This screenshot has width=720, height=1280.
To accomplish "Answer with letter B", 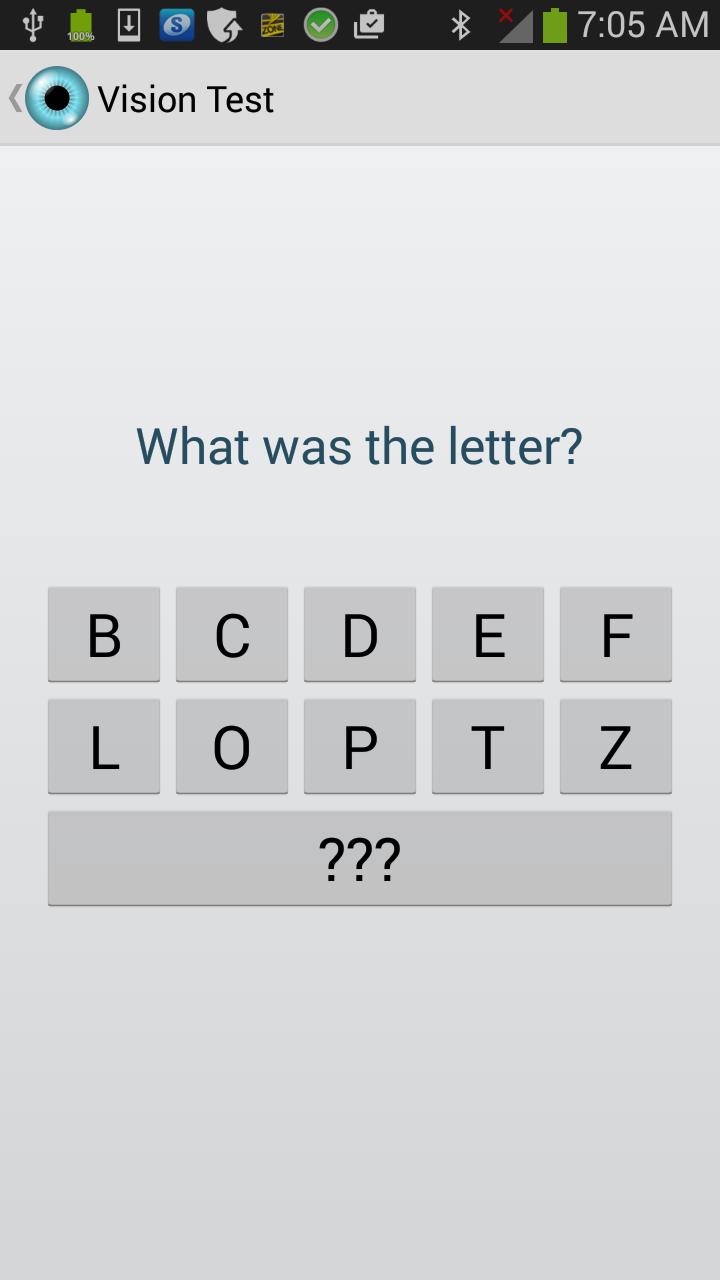I will tap(104, 635).
